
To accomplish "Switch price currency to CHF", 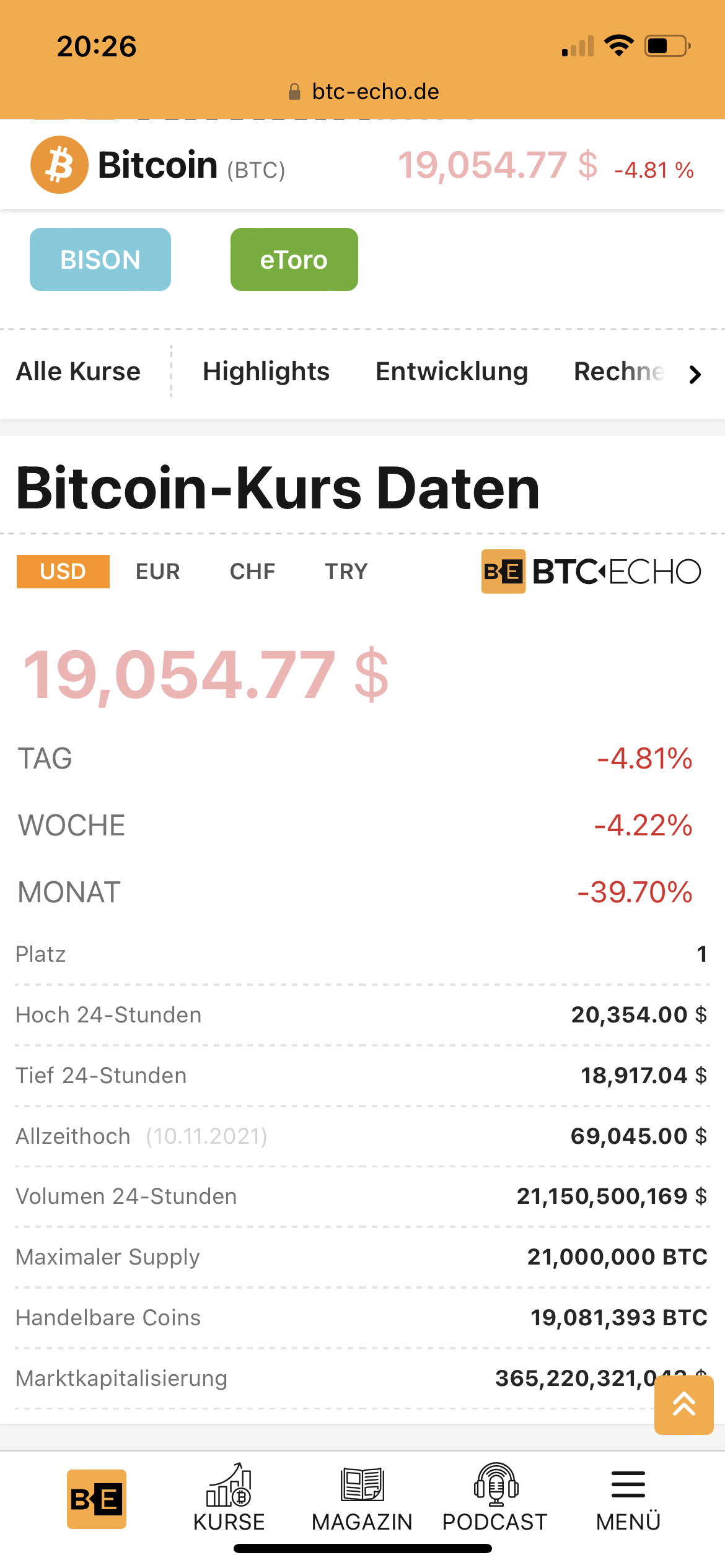I will pos(252,571).
